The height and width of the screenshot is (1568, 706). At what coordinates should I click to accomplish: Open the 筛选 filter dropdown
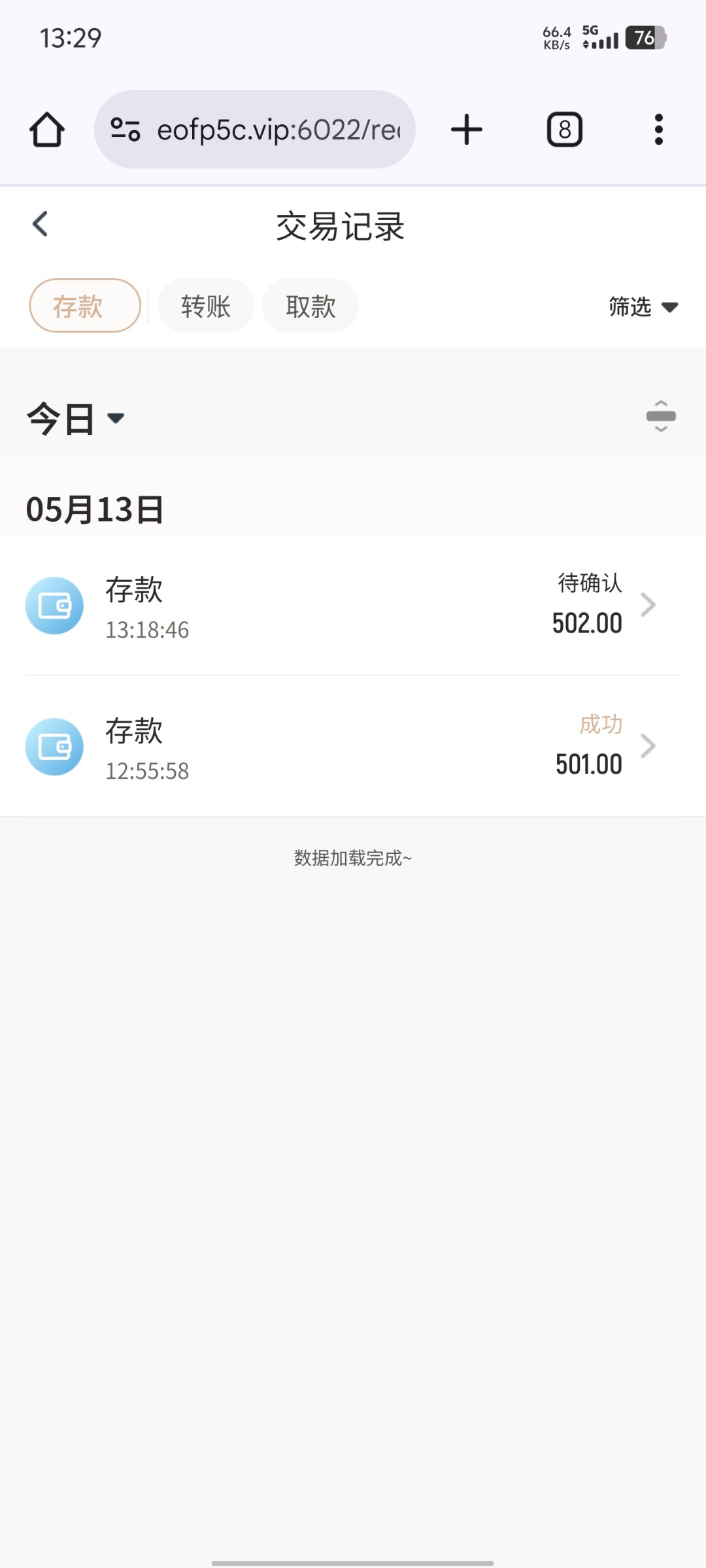pyautogui.click(x=643, y=306)
